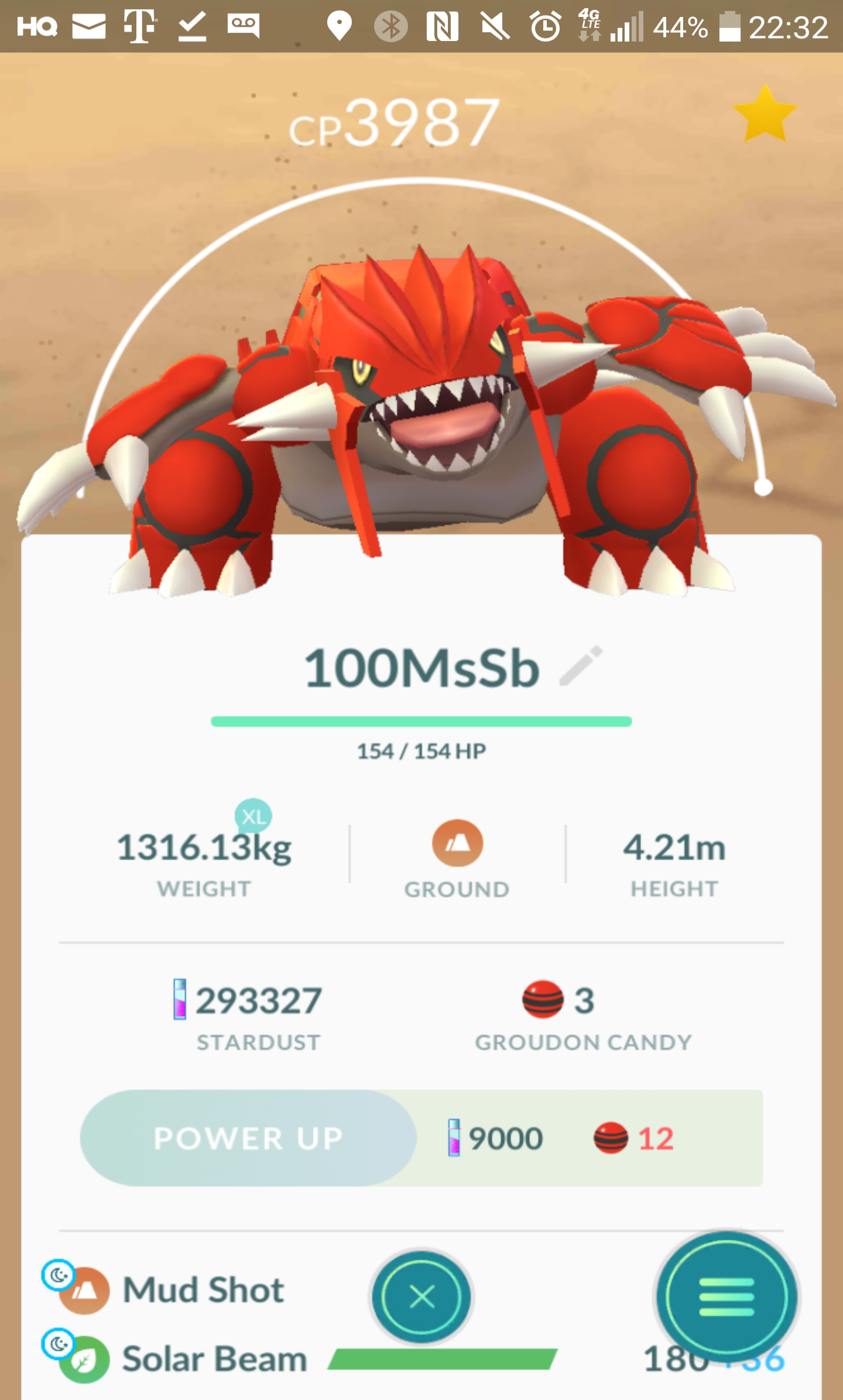843x1400 pixels.
Task: Close the Pokémon details screen
Action: (421, 1297)
